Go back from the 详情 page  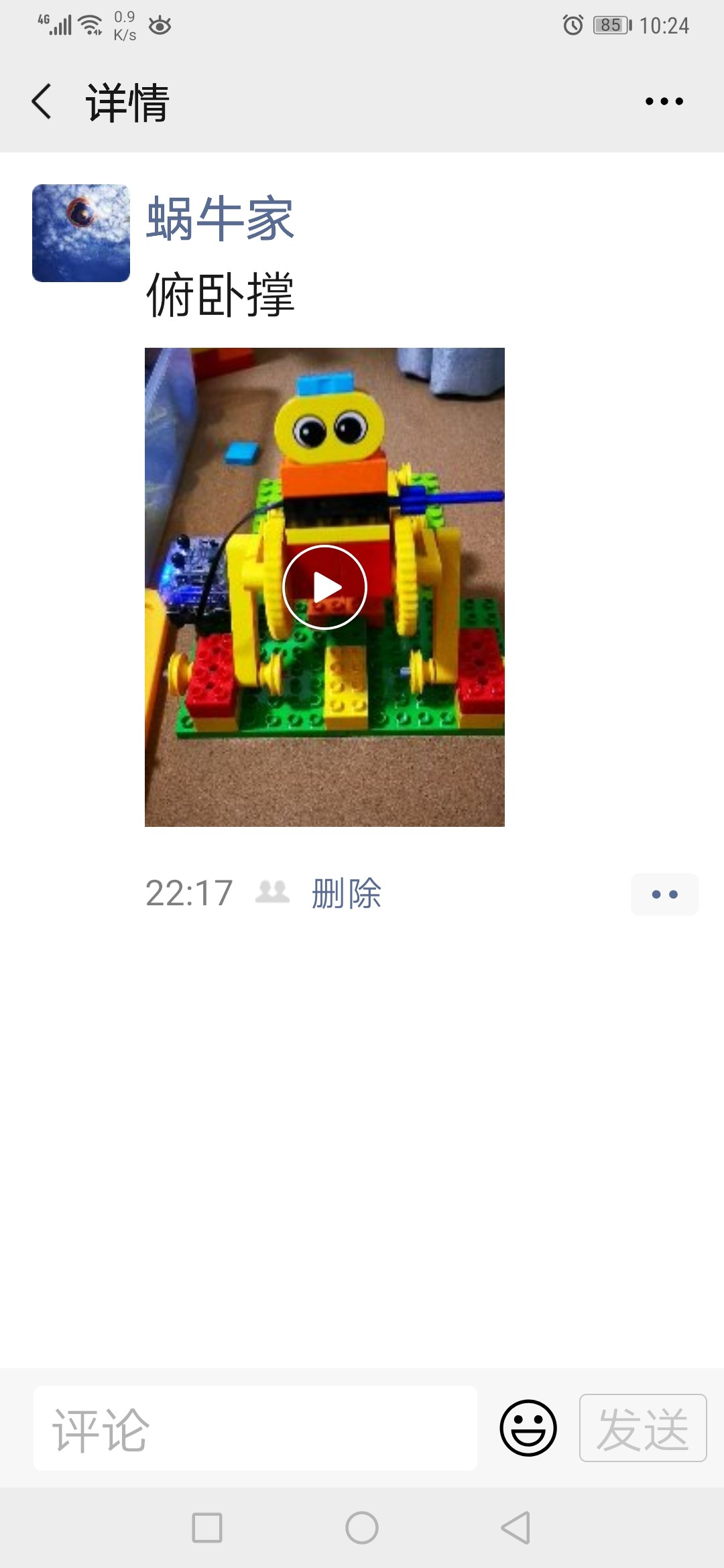pyautogui.click(x=42, y=102)
